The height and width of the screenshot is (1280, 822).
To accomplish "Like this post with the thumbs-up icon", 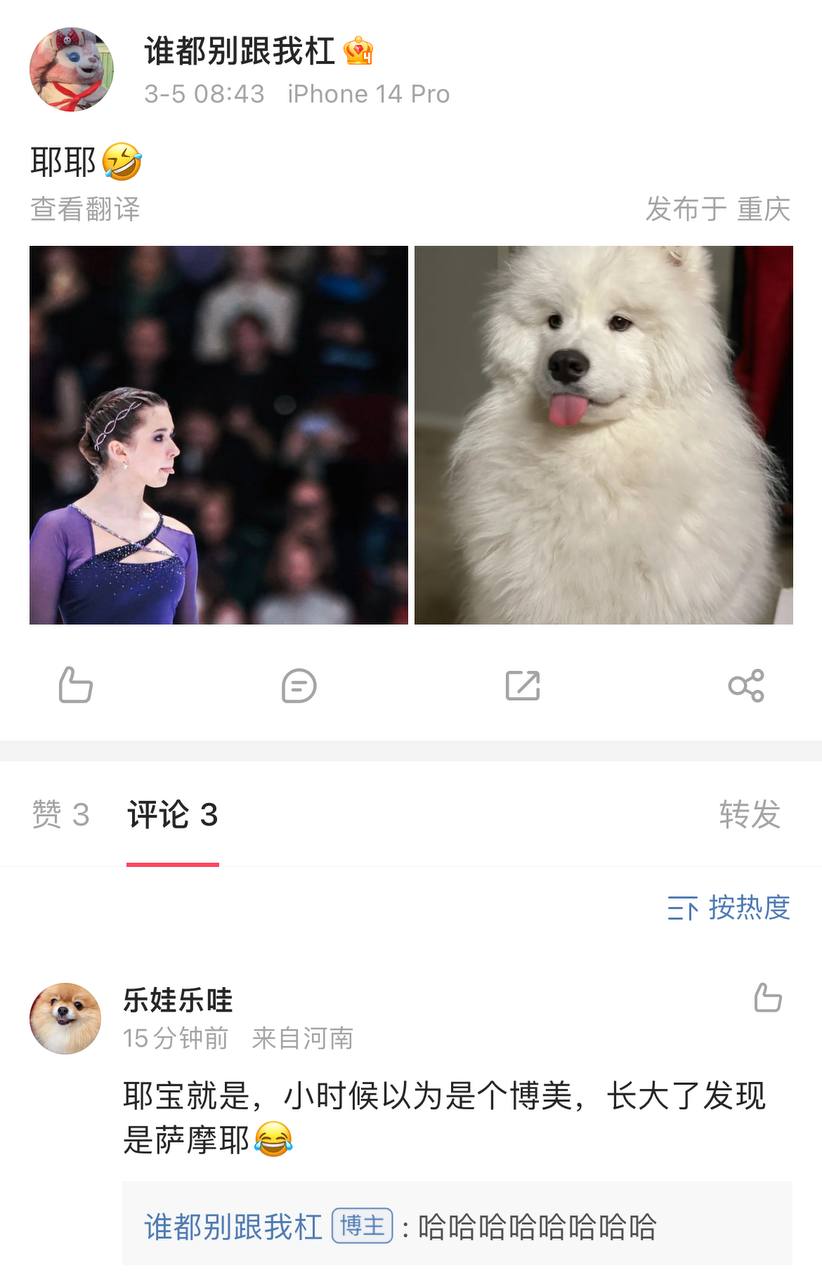I will [76, 686].
